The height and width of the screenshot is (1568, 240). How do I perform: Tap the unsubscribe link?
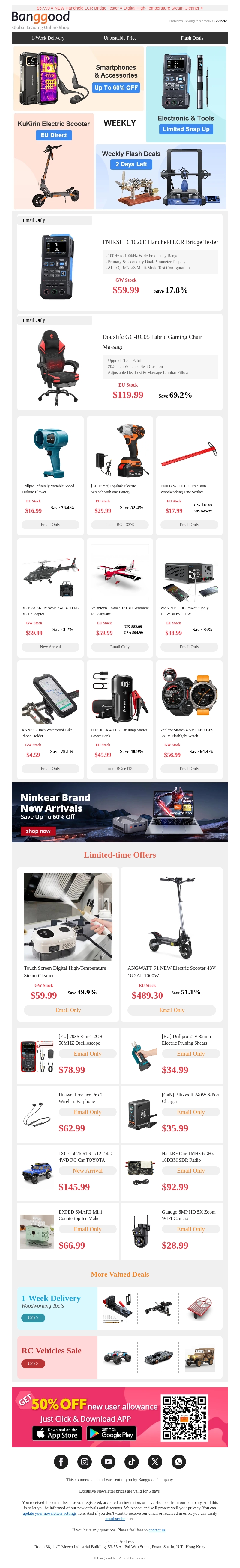click(115, 1519)
